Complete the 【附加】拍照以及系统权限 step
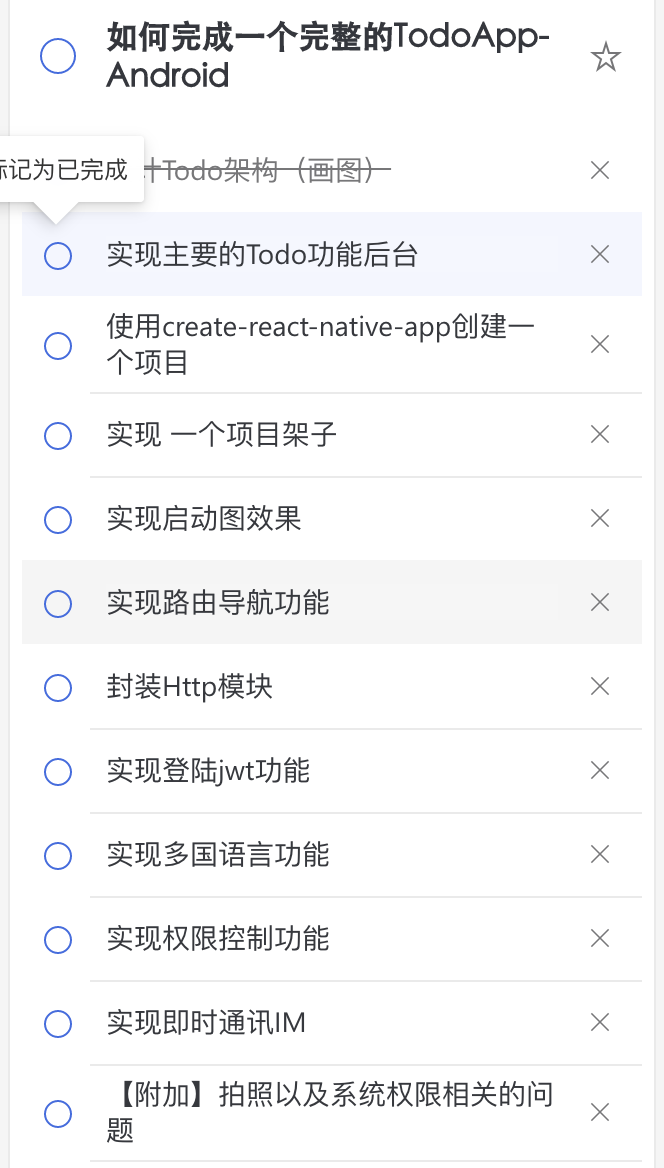Viewport: 664px width, 1168px height. tap(58, 1114)
